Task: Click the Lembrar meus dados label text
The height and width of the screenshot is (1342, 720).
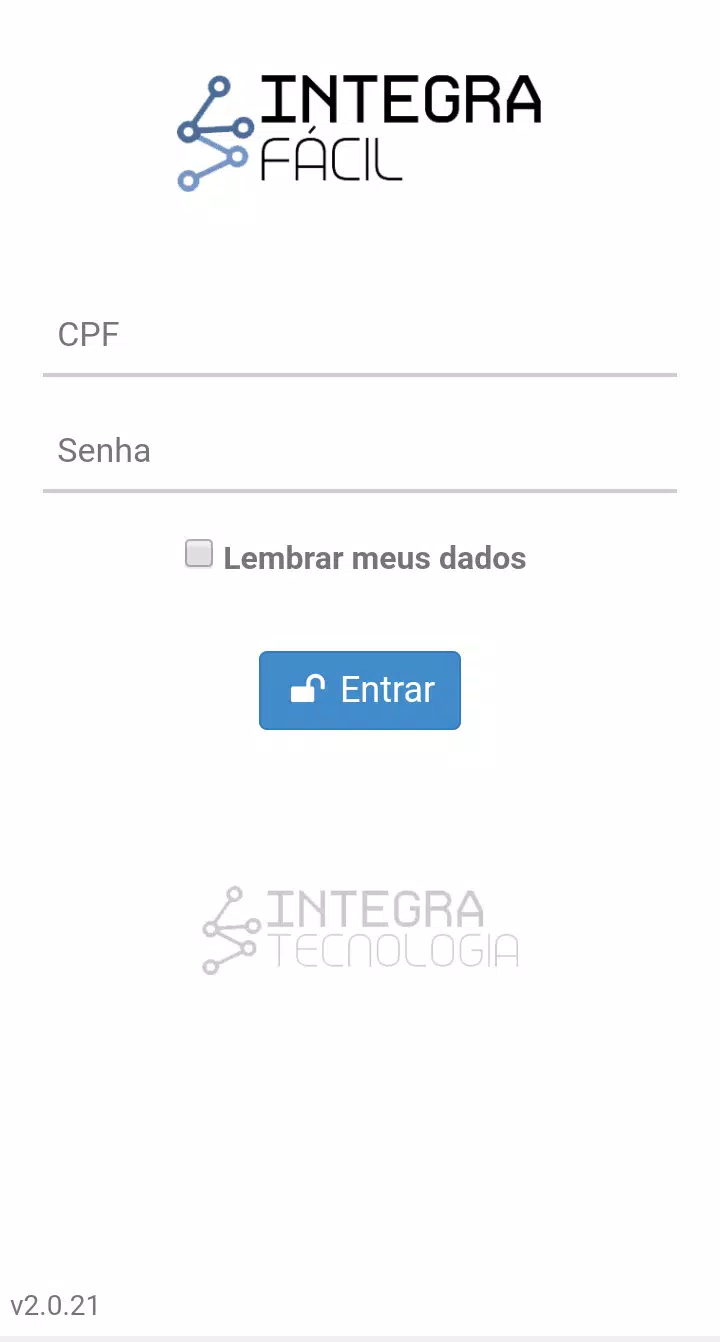Action: coord(374,558)
